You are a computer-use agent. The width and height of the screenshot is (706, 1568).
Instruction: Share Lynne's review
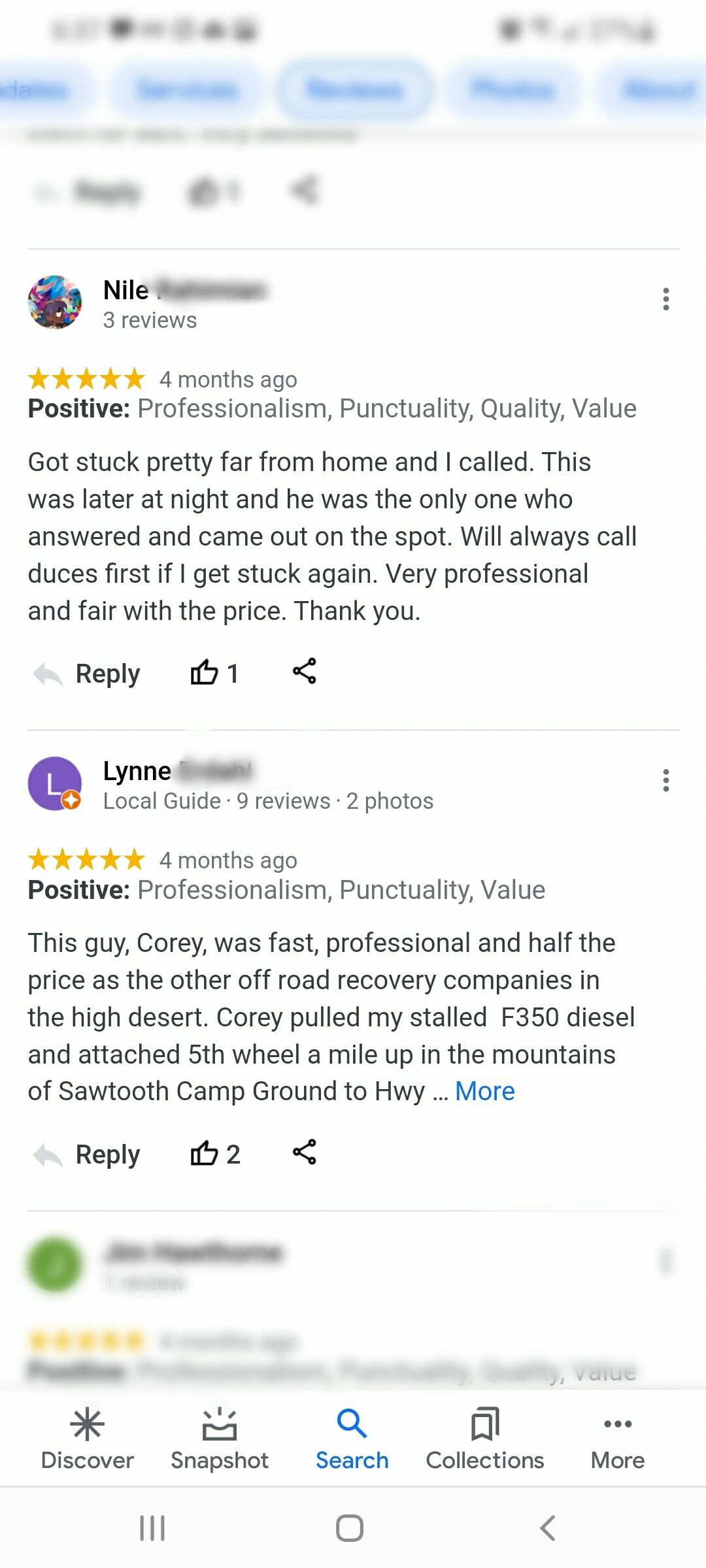point(305,1152)
